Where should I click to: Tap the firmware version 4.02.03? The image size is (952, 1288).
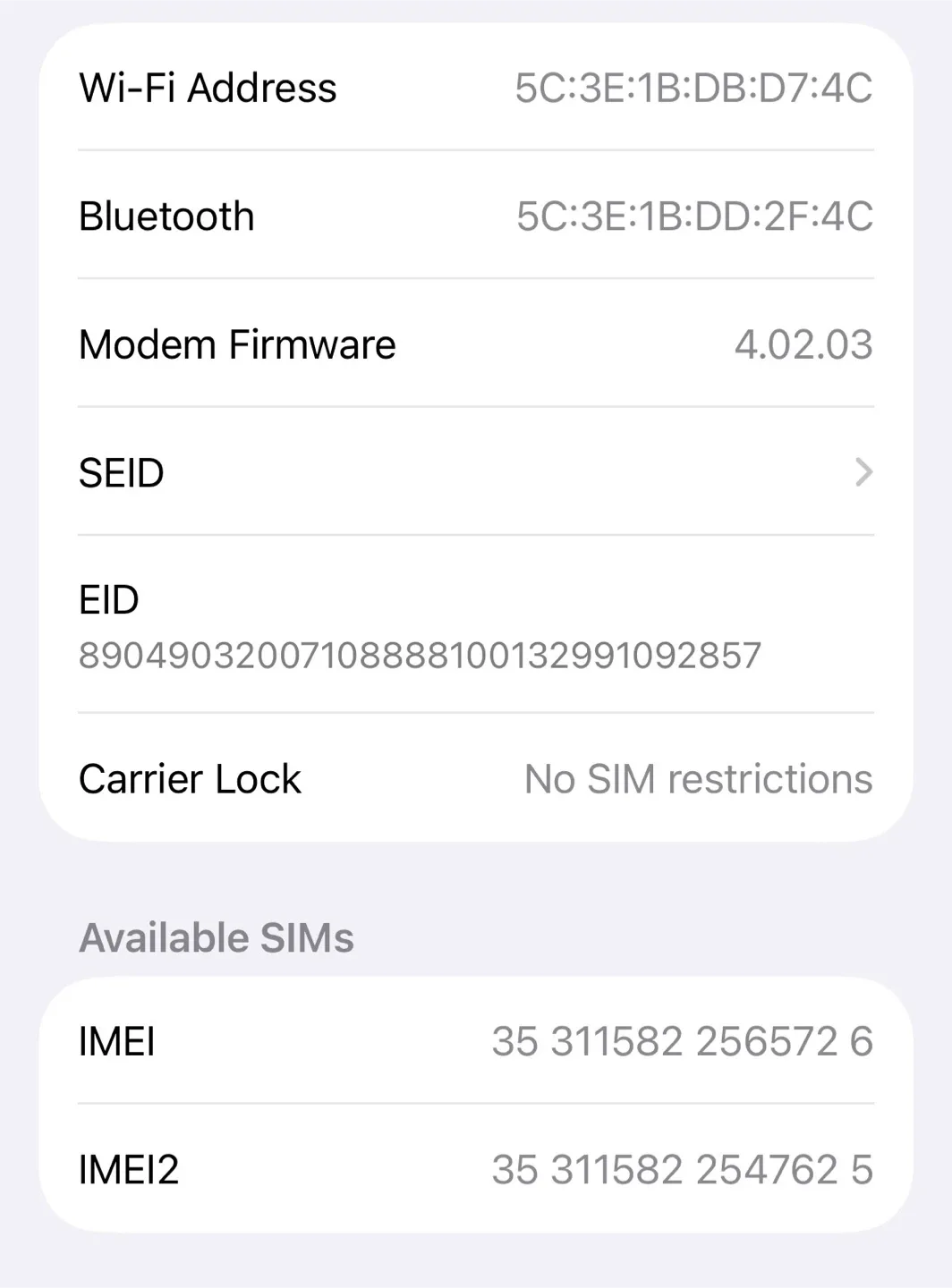803,343
